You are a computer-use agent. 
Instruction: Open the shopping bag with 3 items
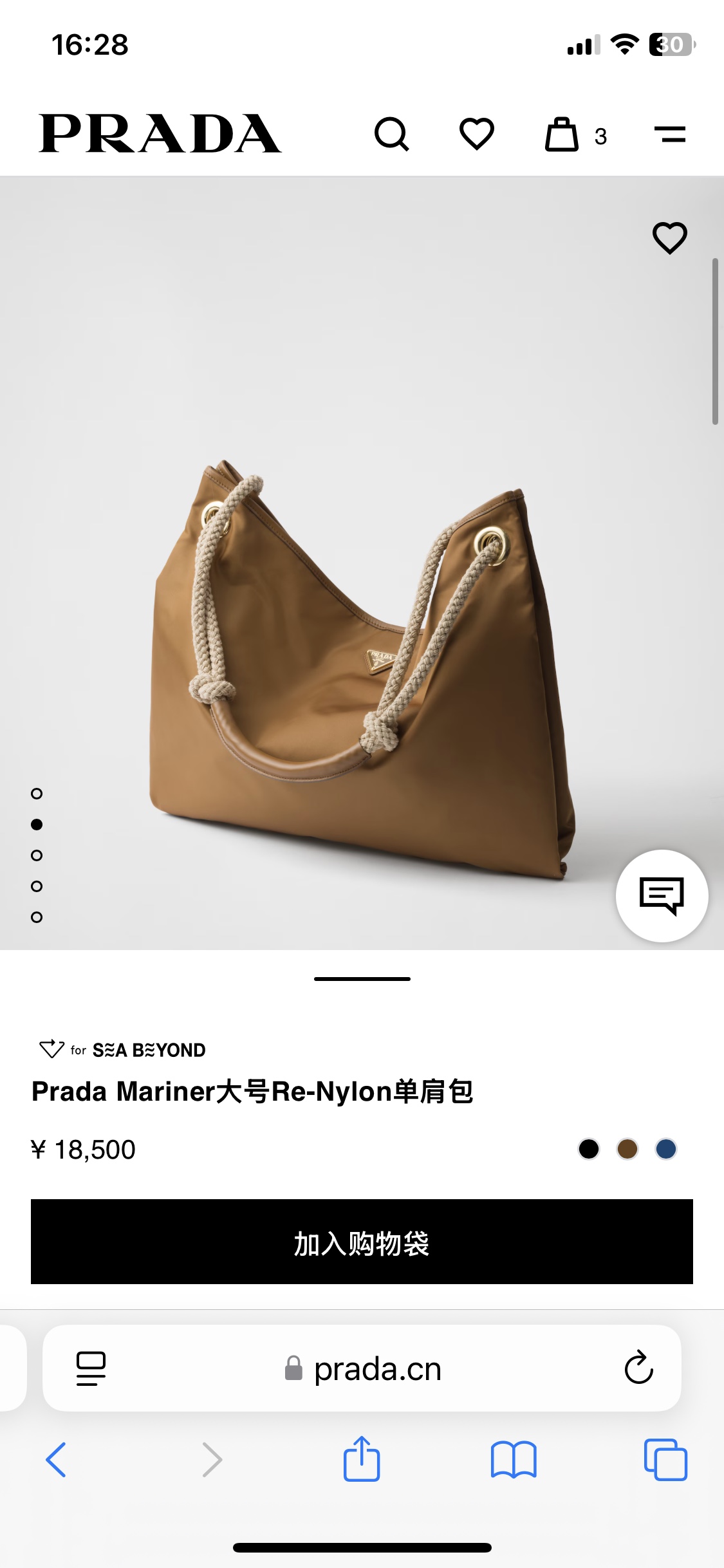coord(562,135)
